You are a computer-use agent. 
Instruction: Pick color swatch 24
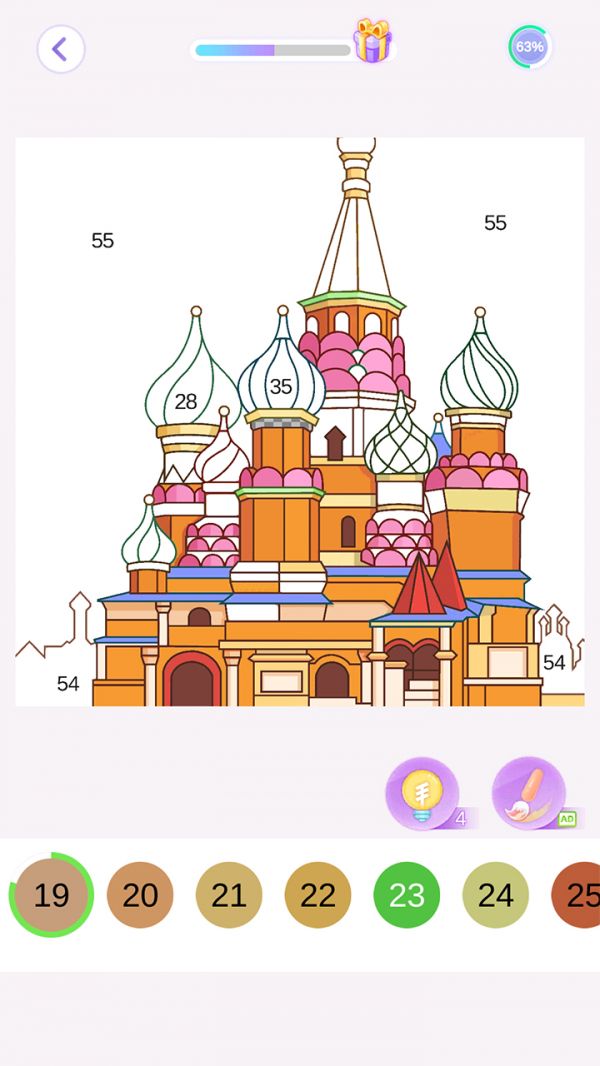[496, 895]
